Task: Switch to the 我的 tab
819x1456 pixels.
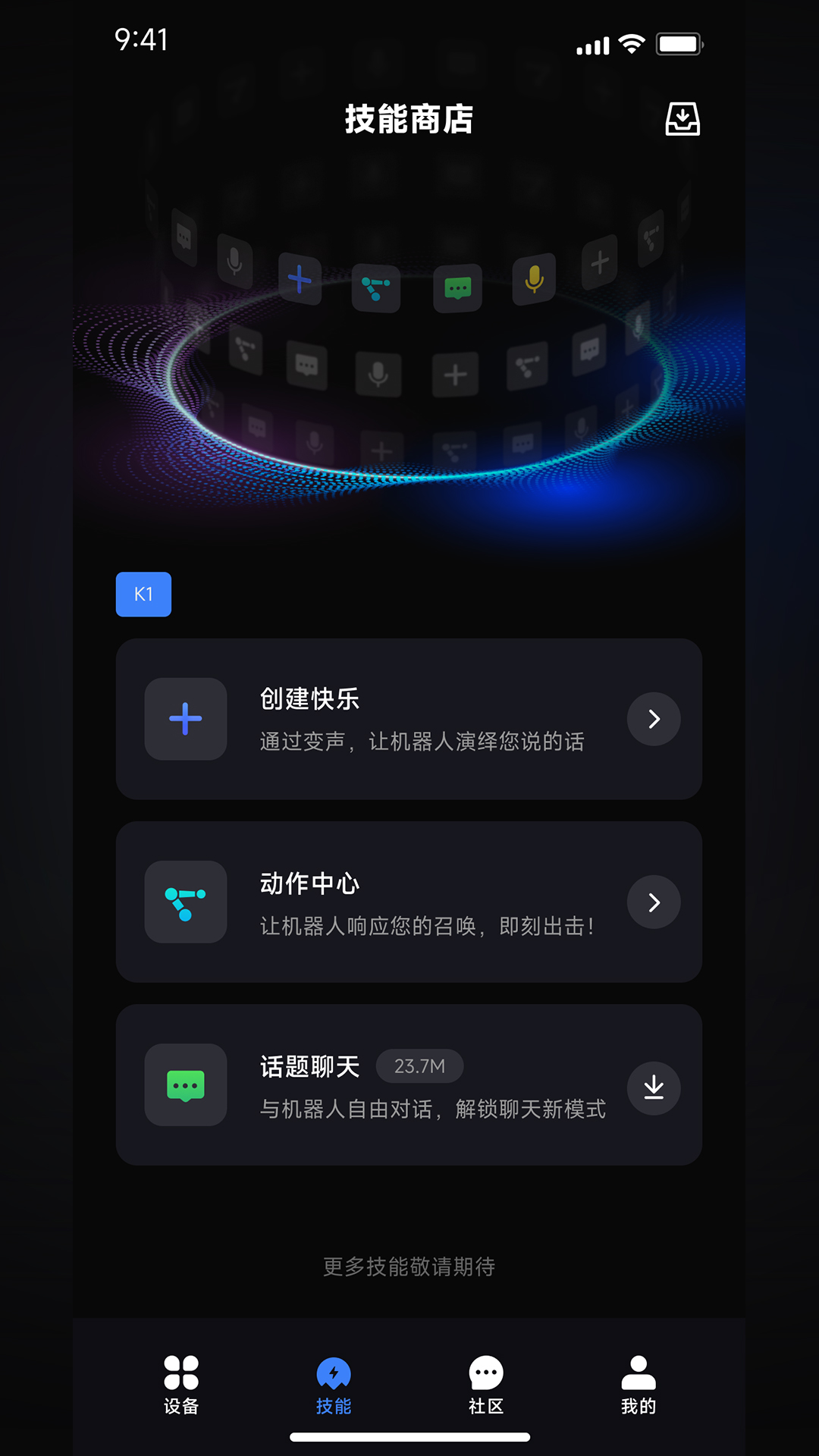Action: (639, 1385)
